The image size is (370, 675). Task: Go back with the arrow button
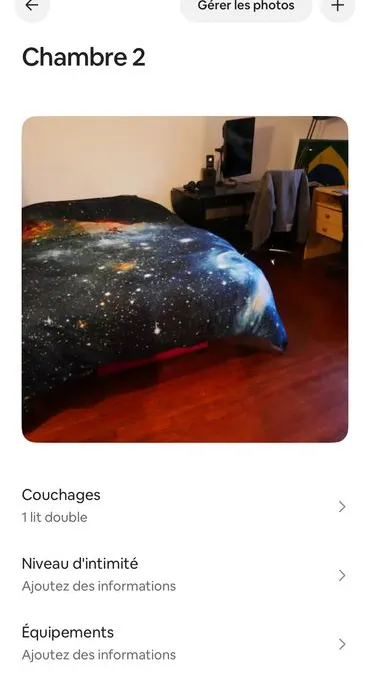click(x=32, y=6)
